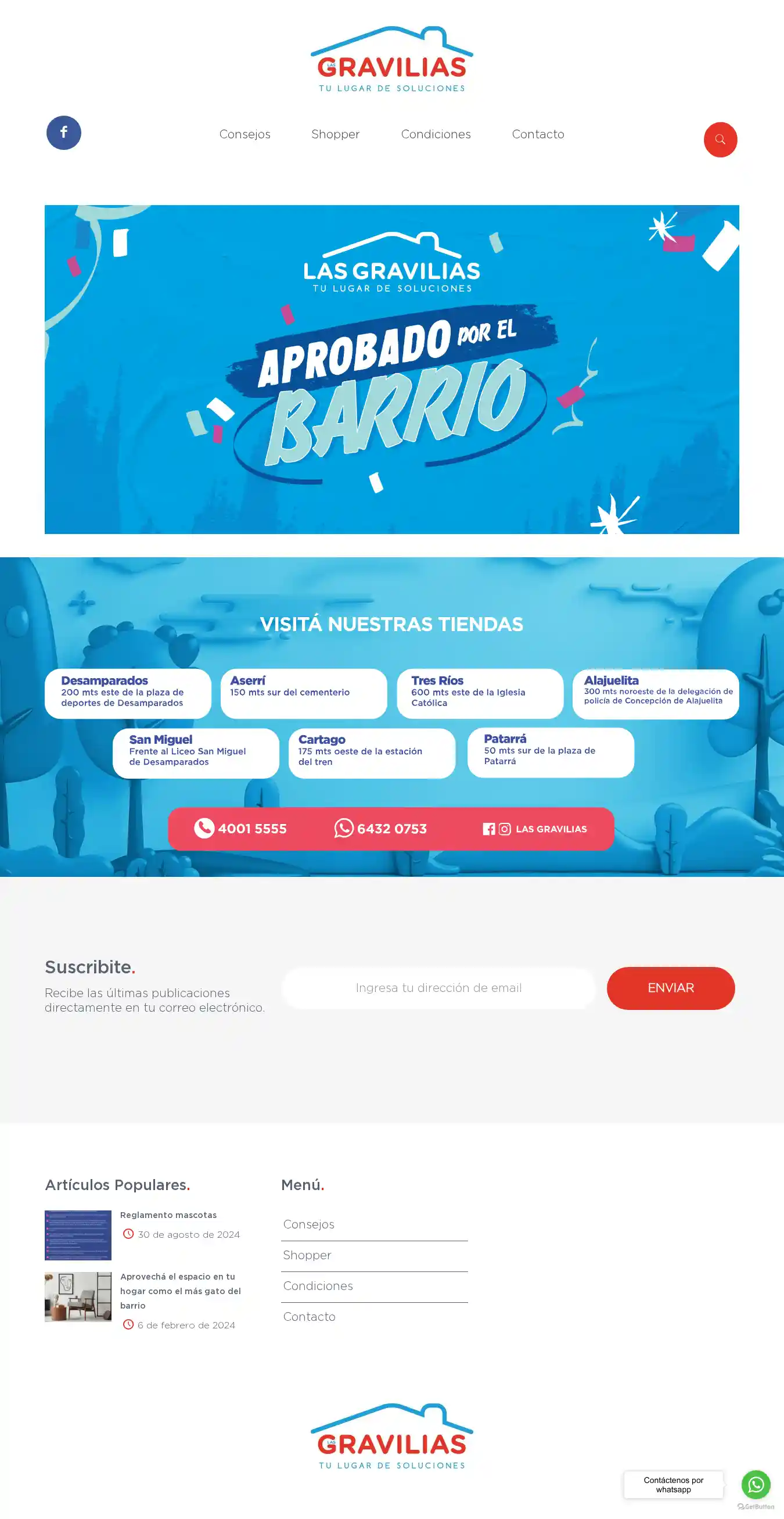
Task: Open the Reglamento mascotas article
Action: click(x=168, y=1215)
